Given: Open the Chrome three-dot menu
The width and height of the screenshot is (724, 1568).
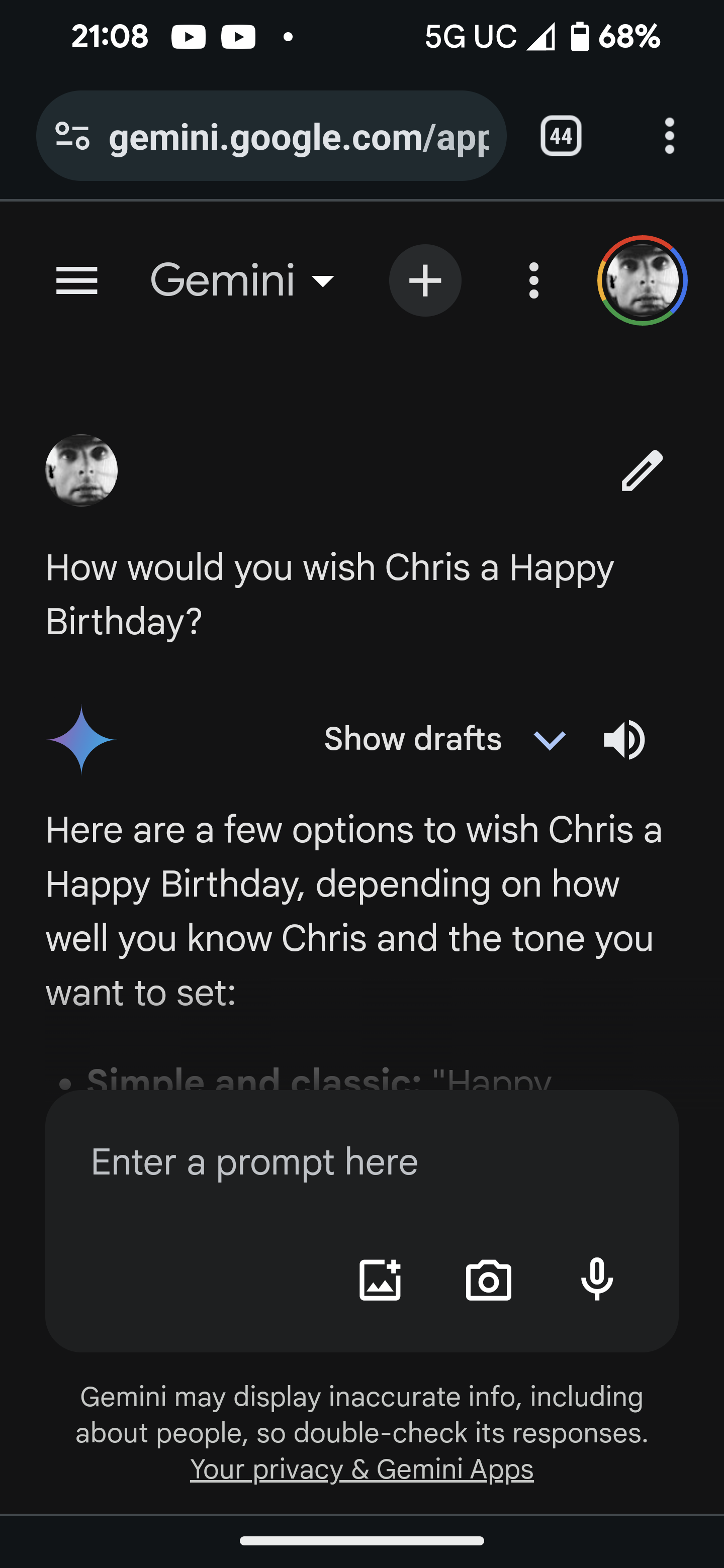Looking at the screenshot, I should (x=669, y=136).
